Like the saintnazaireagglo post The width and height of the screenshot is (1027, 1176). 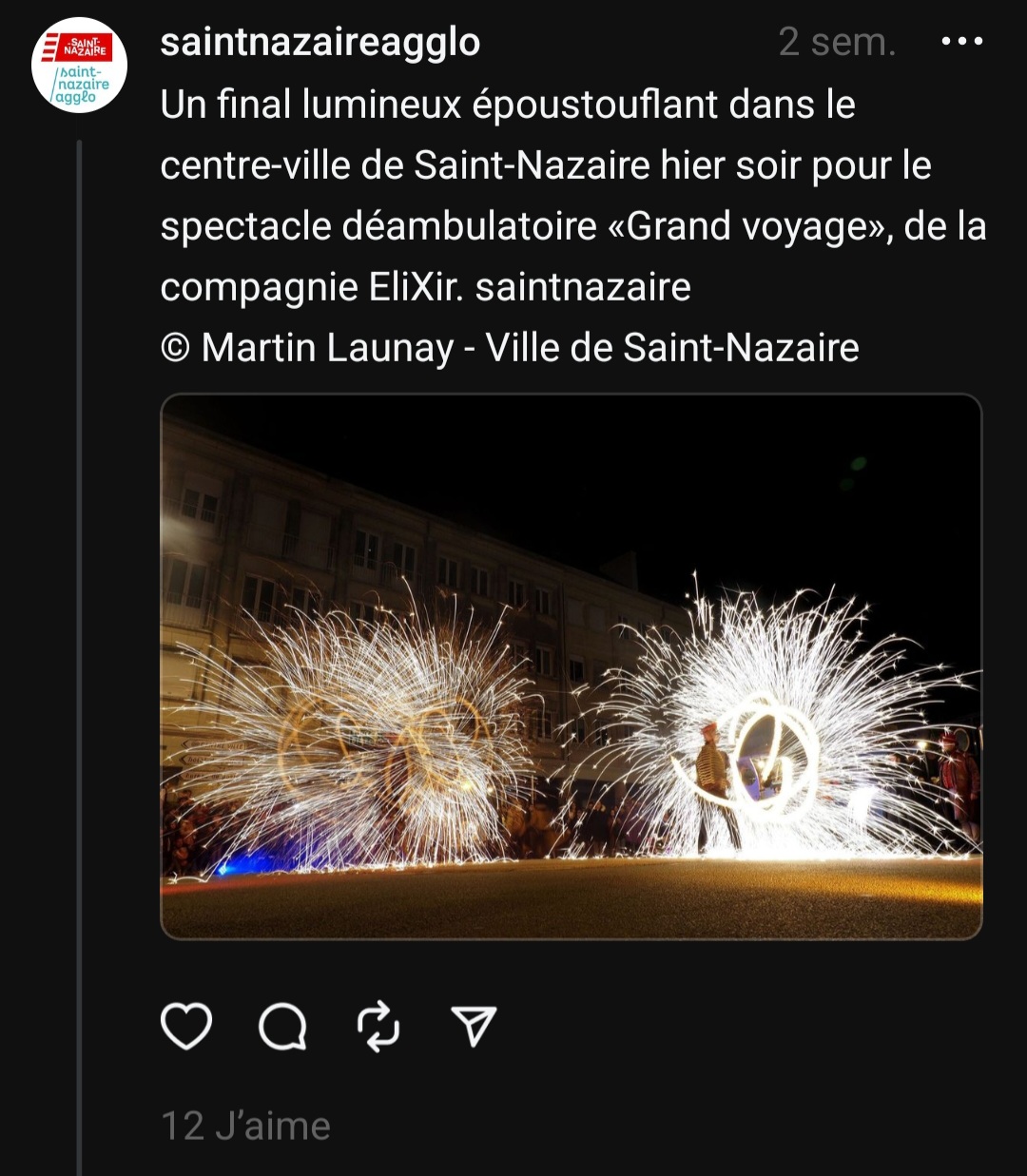[x=186, y=1026]
